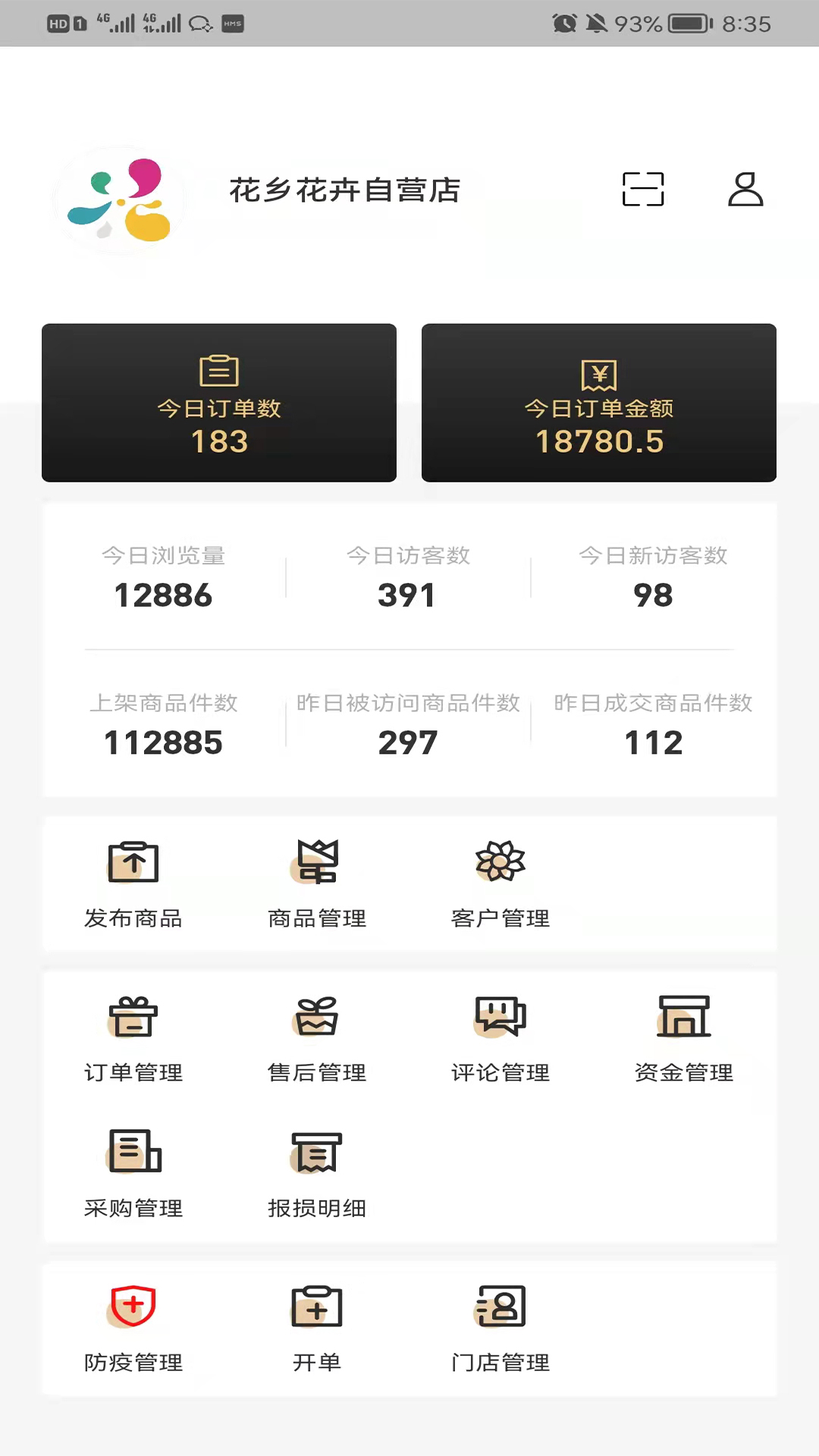Open 评论管理
This screenshot has height=1456, width=819.
click(x=500, y=1039)
